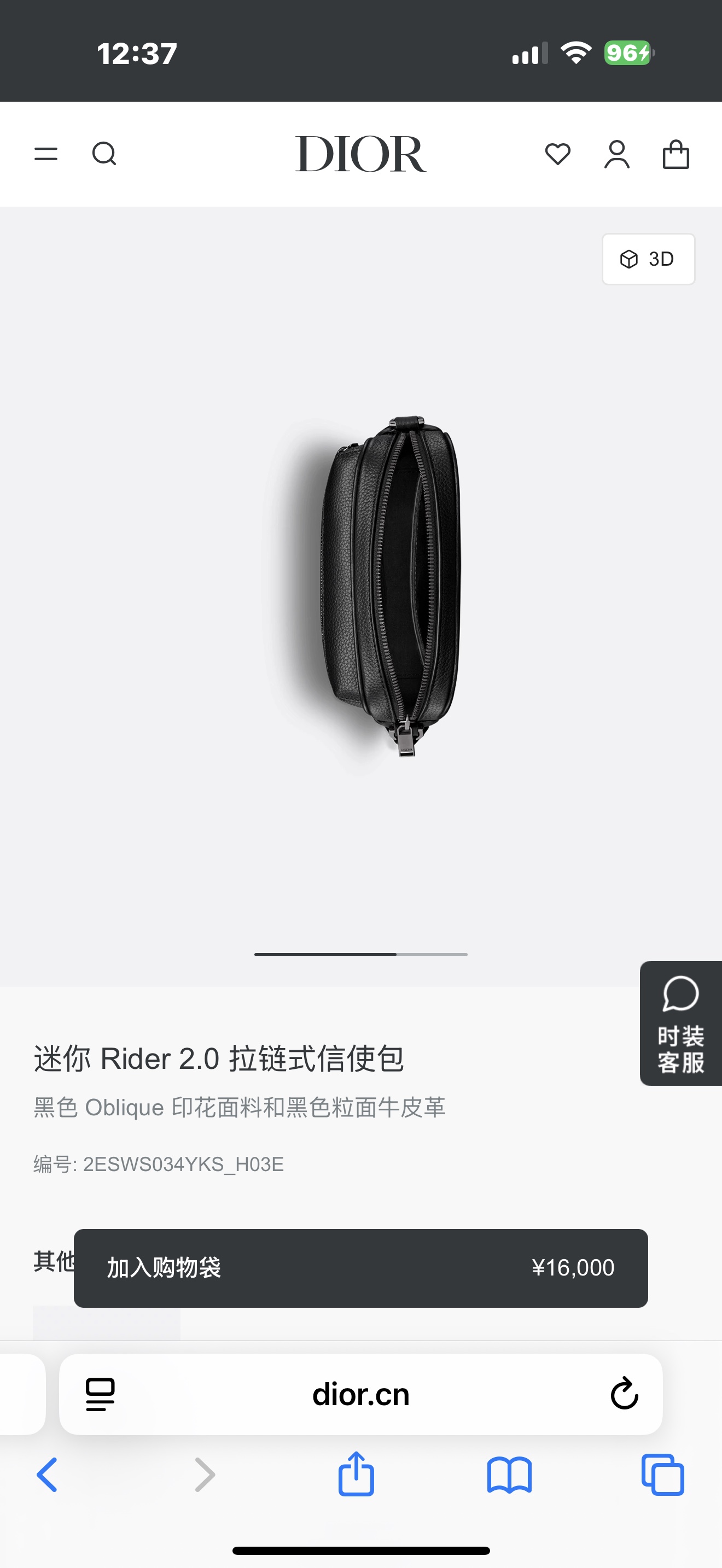The image size is (722, 1568).
Task: Open Safari bookmarks
Action: click(x=510, y=1475)
